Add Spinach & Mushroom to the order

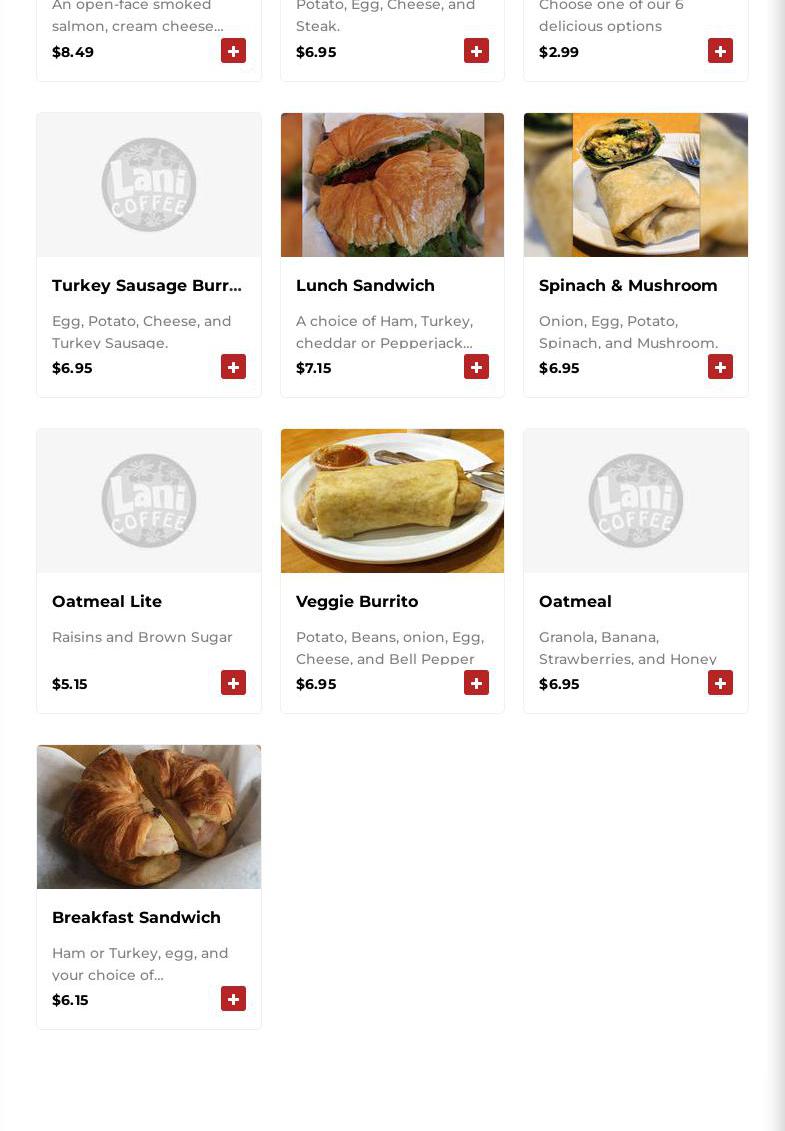tap(720, 367)
